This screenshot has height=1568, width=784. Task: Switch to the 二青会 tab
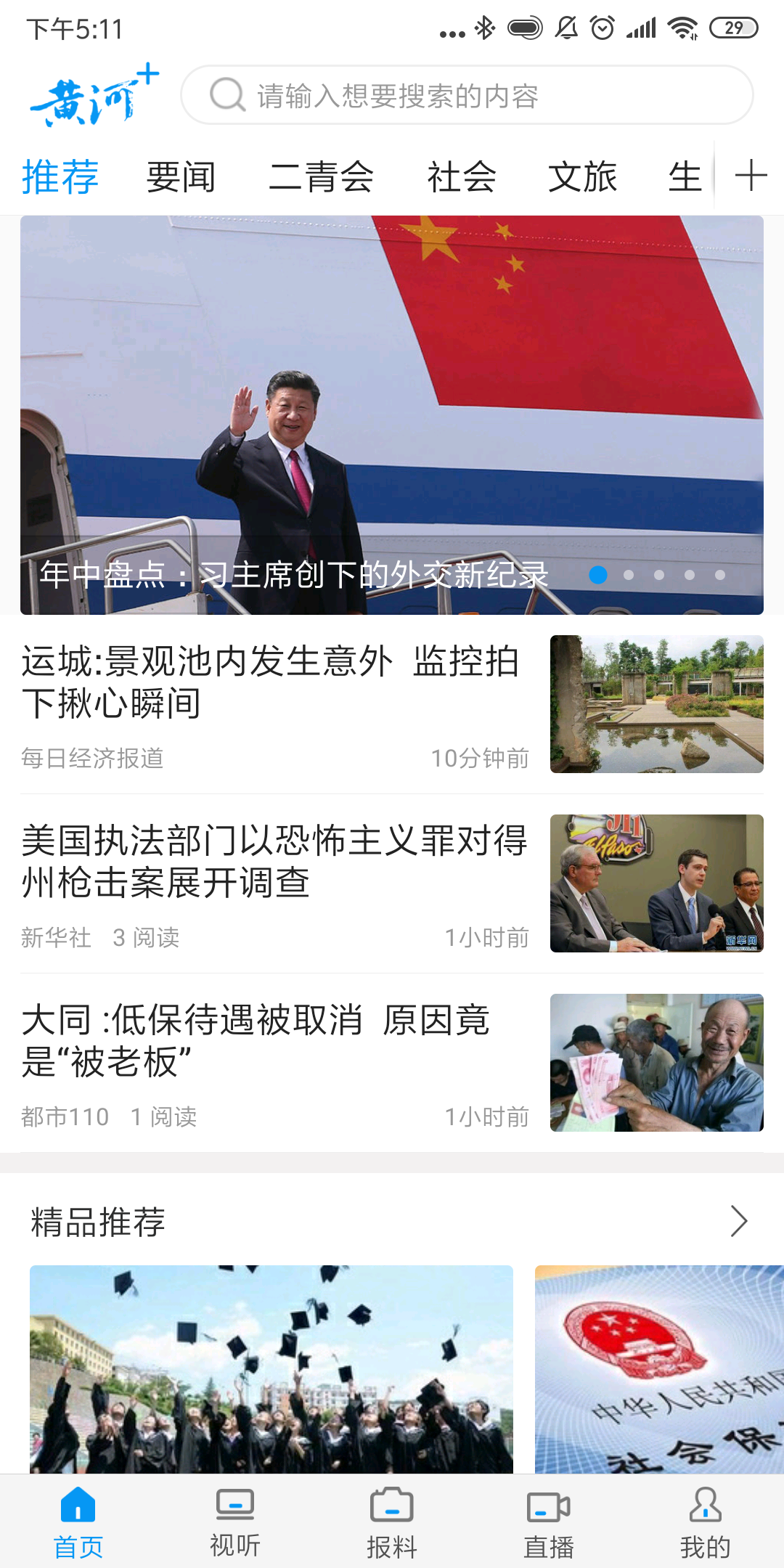coord(321,177)
